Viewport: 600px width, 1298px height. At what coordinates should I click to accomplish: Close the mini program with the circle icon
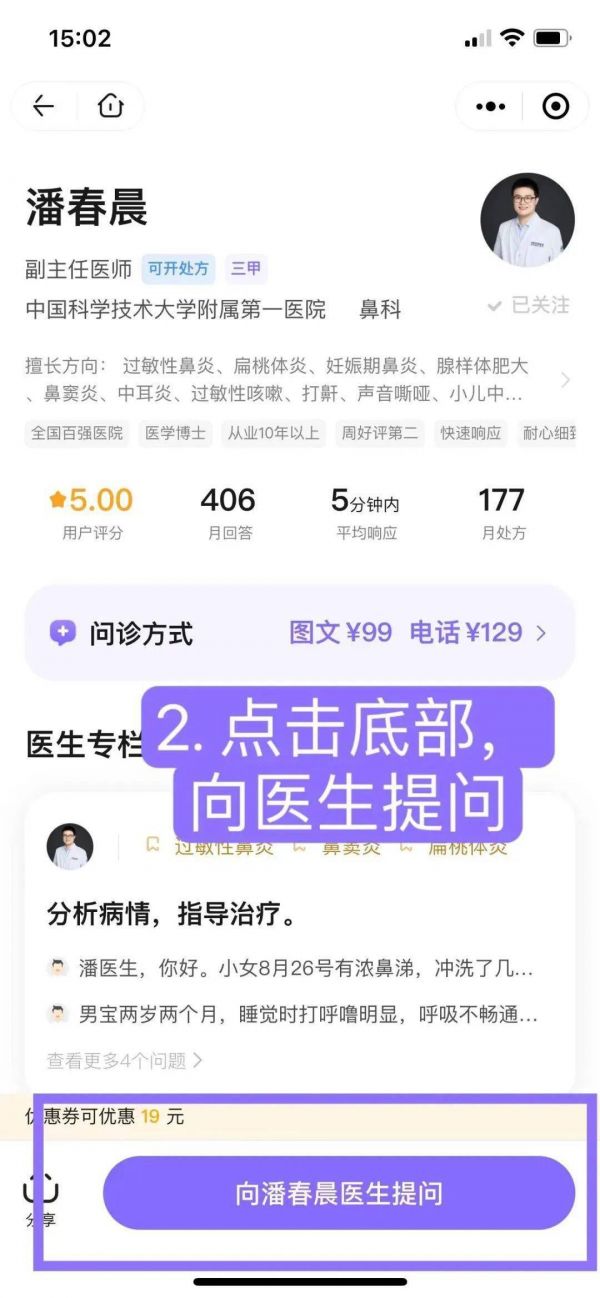555,106
